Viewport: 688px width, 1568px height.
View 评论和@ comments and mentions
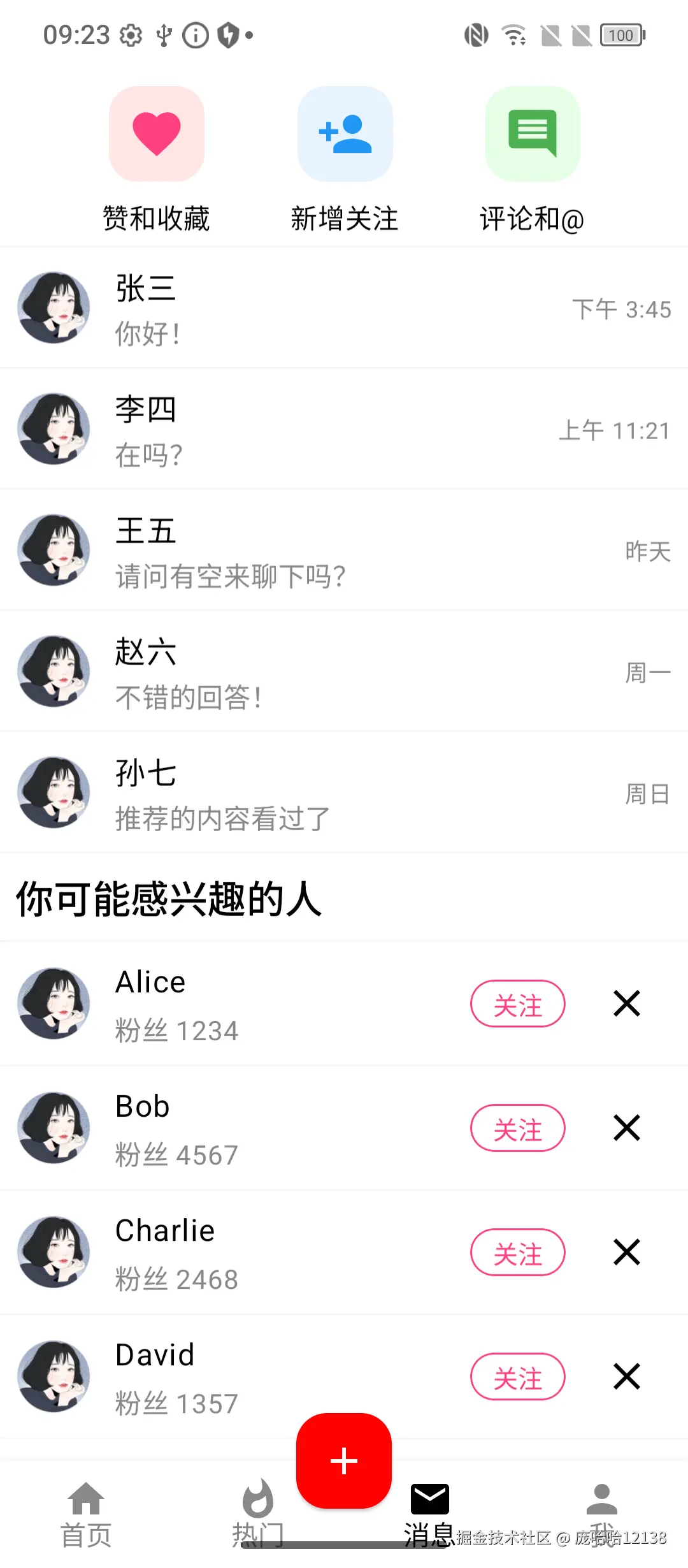532,134
